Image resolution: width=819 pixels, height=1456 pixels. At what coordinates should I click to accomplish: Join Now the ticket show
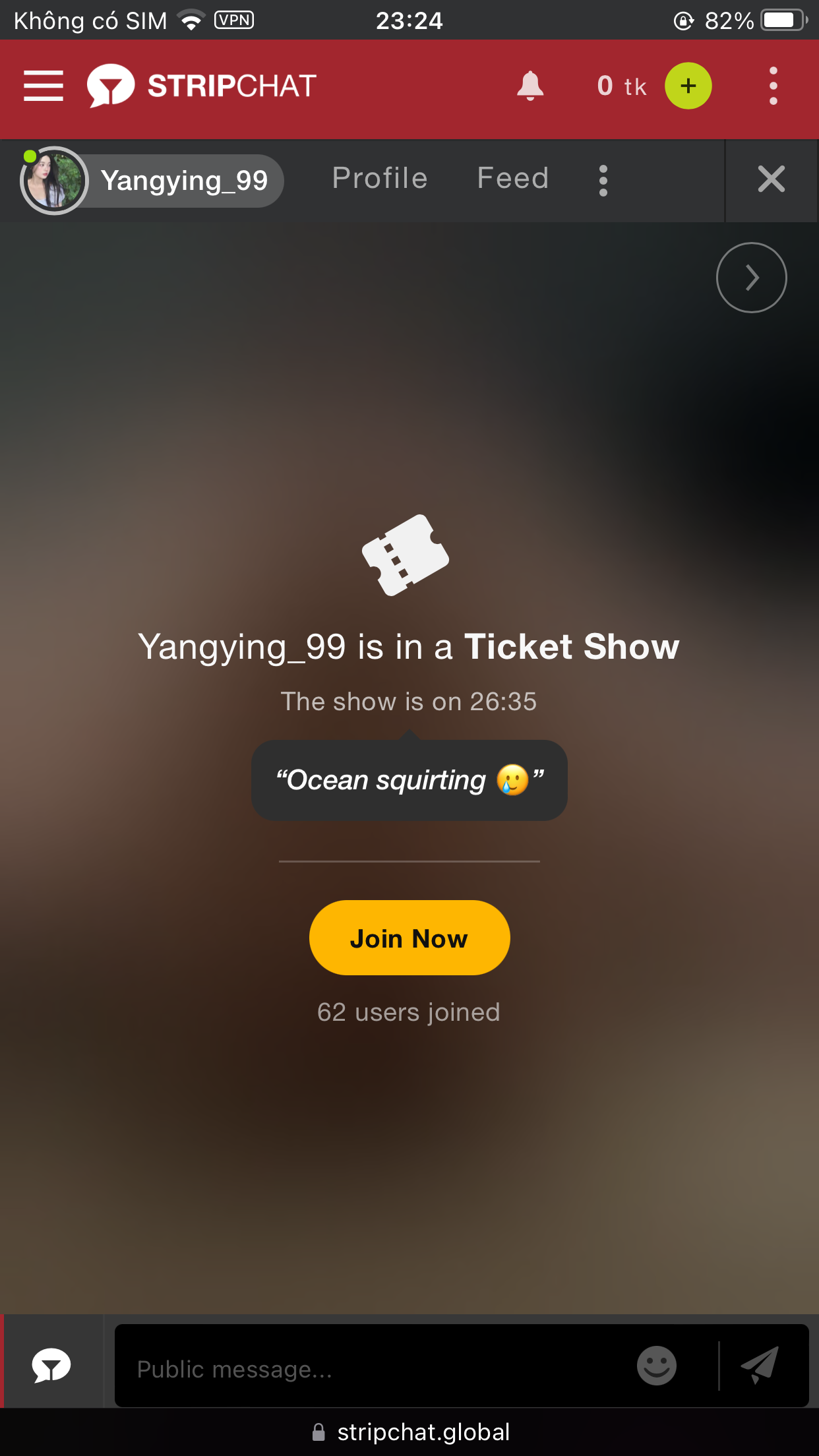pyautogui.click(x=409, y=938)
